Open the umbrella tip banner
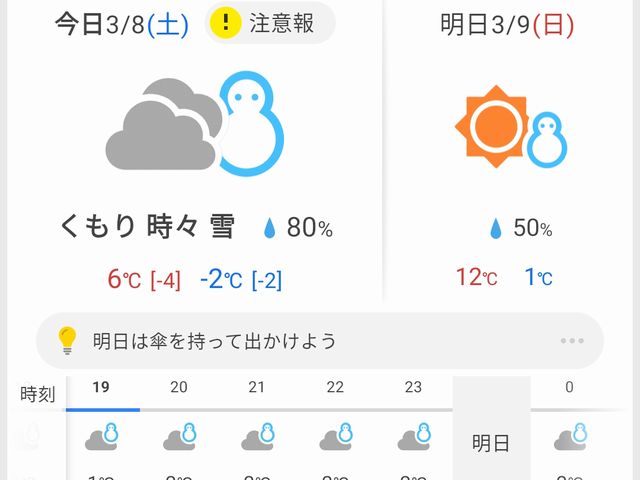640x480 pixels. pos(300,341)
